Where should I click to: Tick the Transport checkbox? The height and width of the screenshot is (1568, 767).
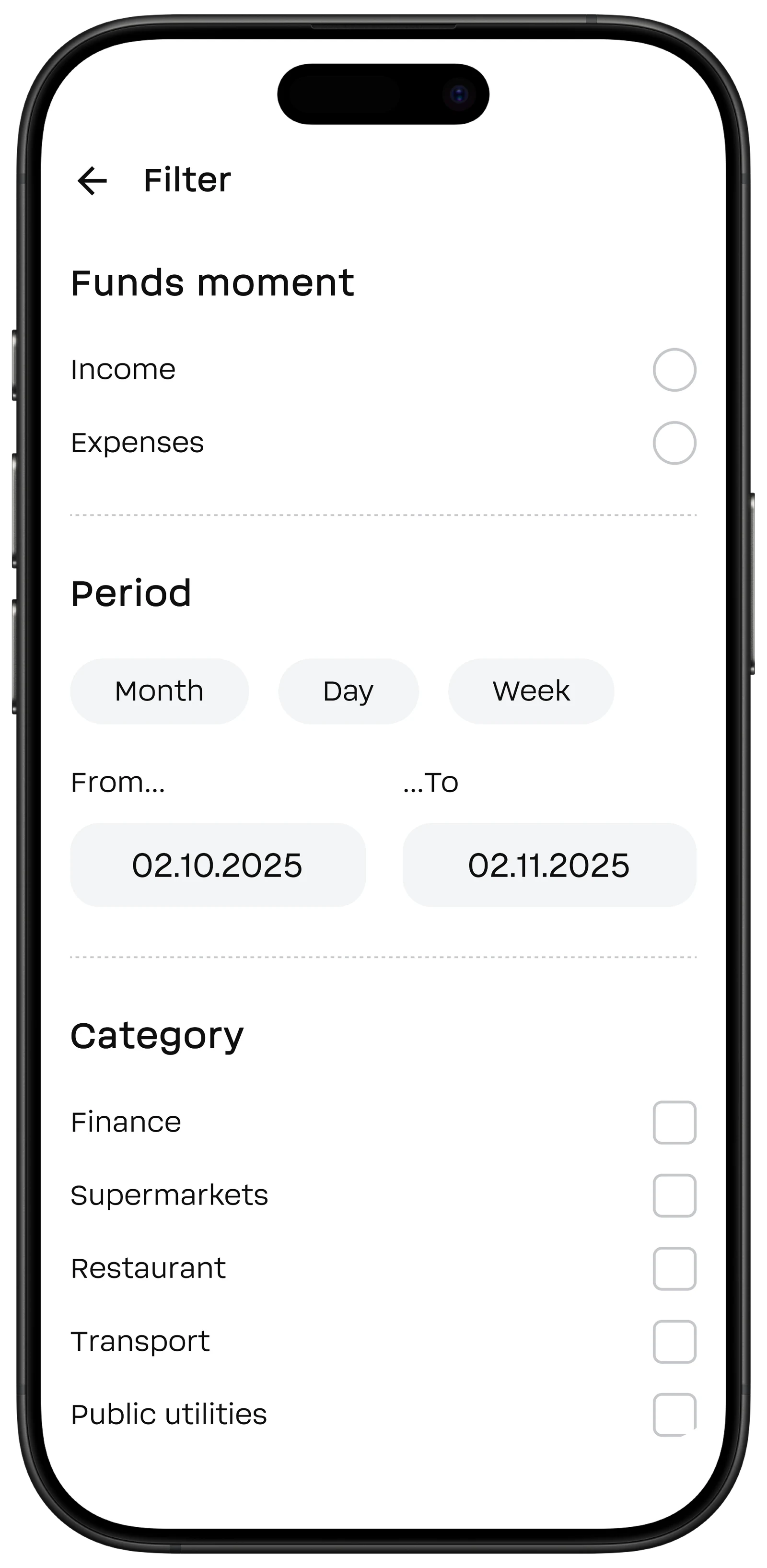click(x=674, y=1342)
